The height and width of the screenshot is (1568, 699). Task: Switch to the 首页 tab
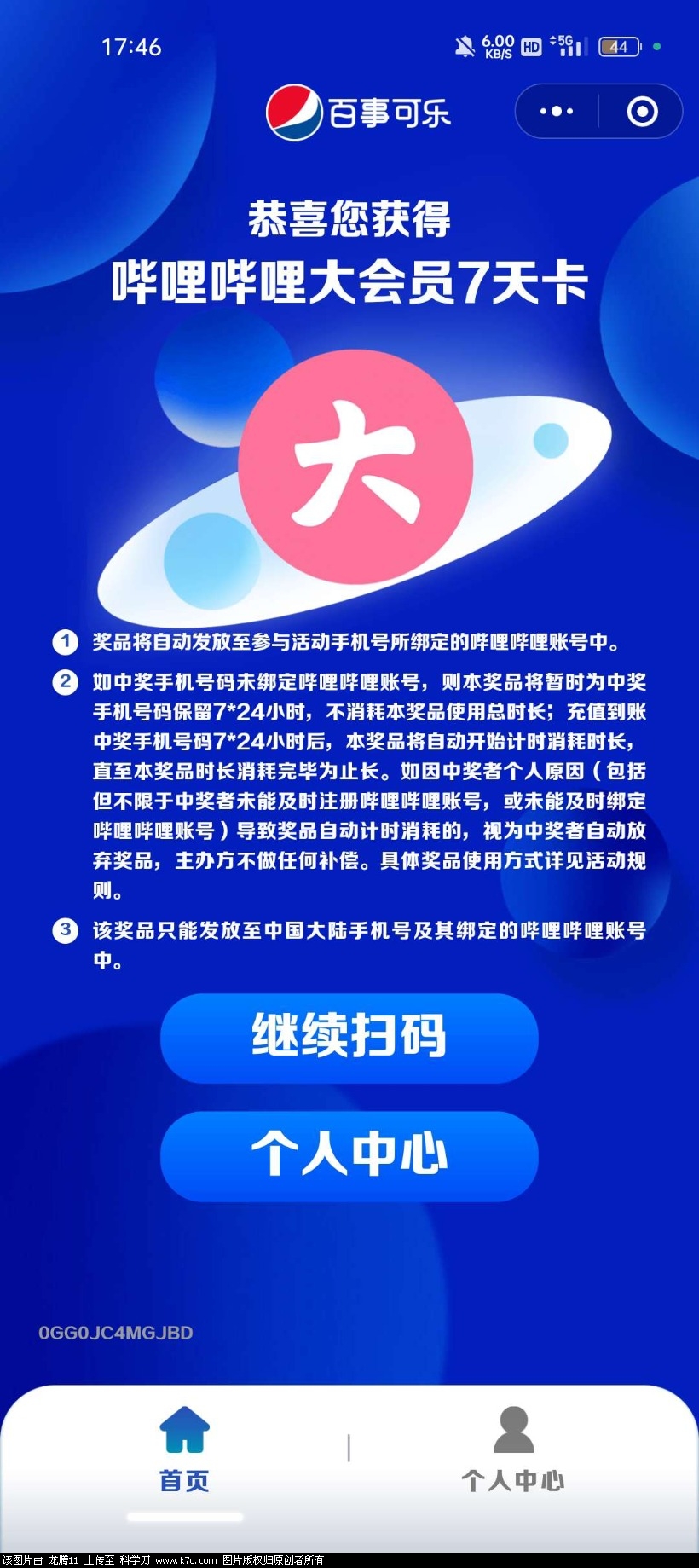(184, 1453)
